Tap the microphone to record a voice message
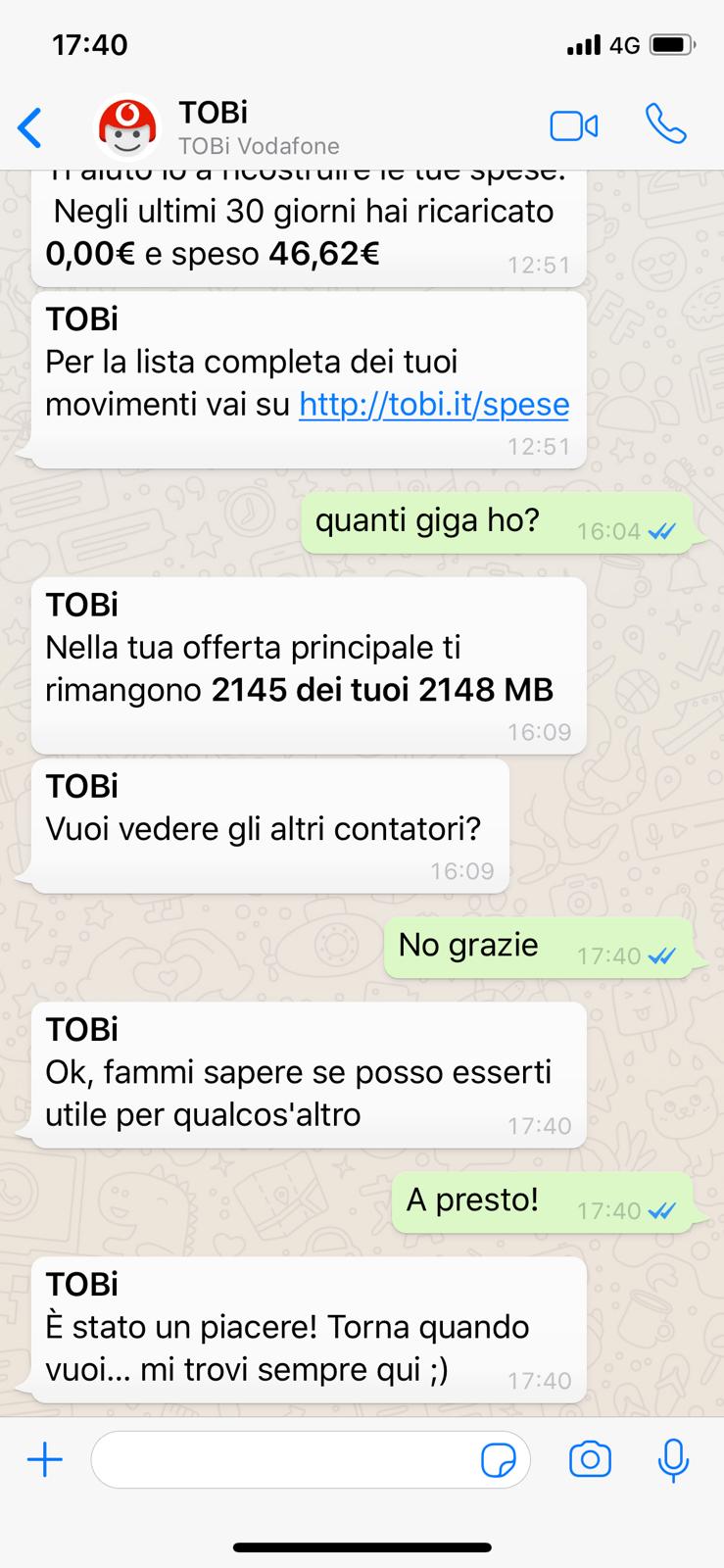The image size is (724, 1568). point(672,1460)
